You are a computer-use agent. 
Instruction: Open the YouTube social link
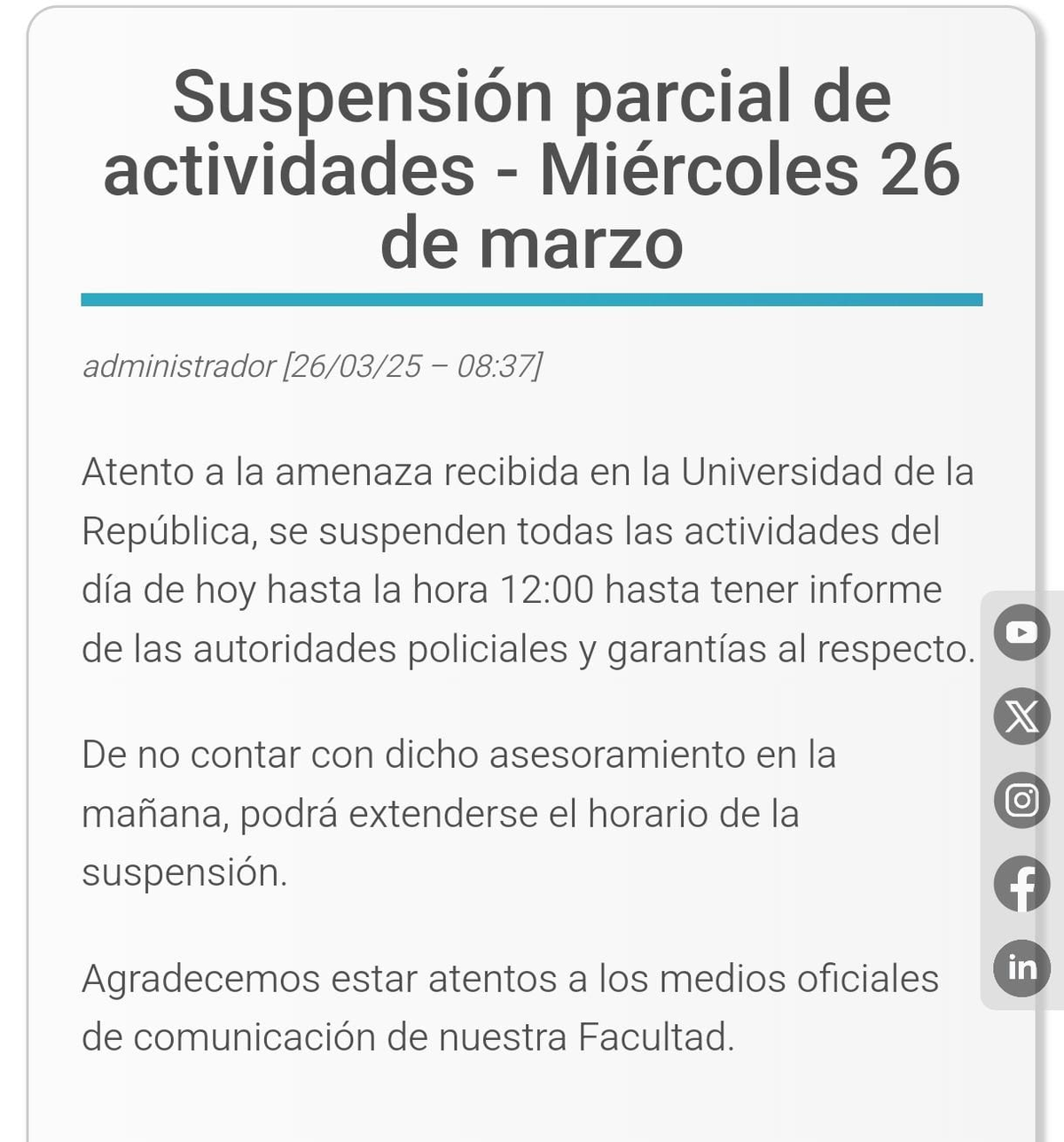point(1021,632)
